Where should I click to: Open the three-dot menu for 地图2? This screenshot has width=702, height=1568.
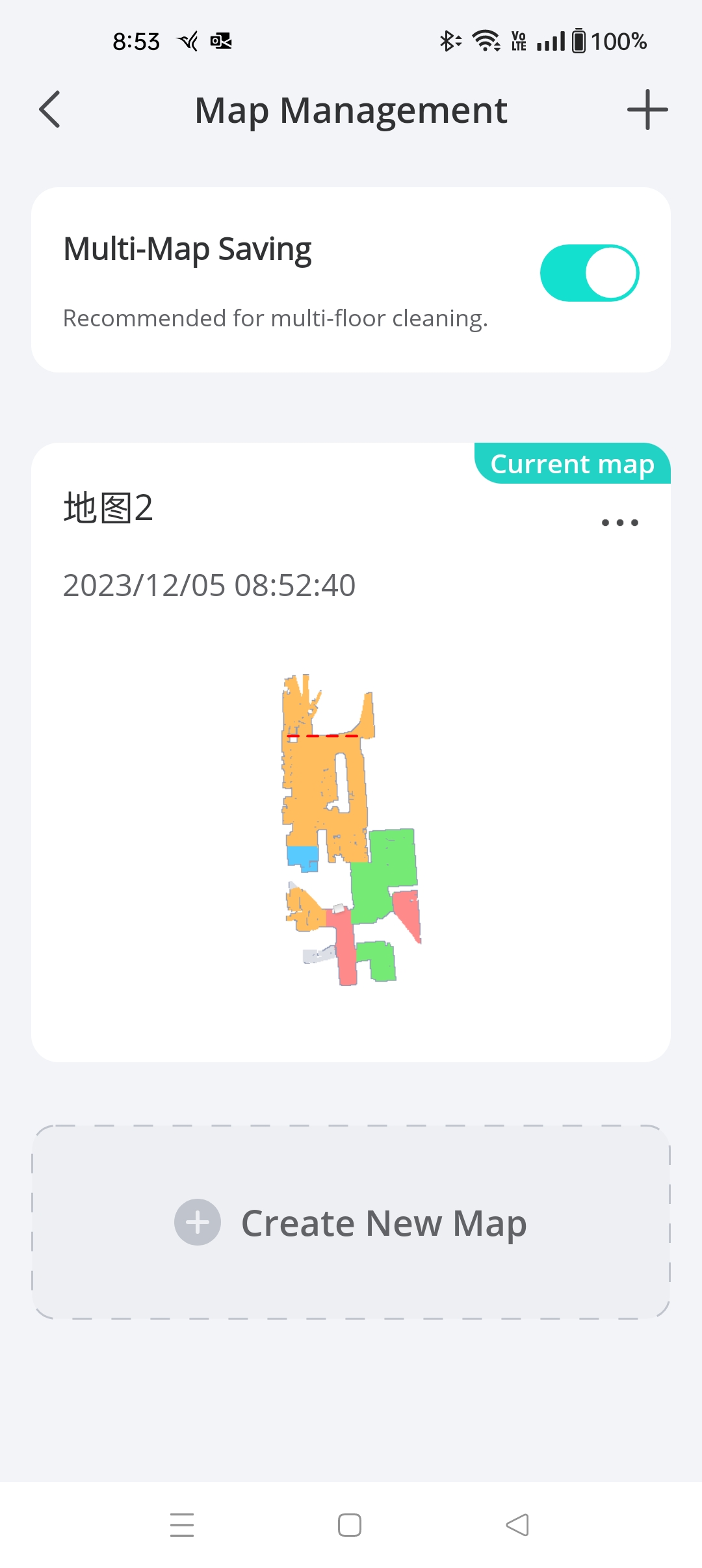click(619, 522)
